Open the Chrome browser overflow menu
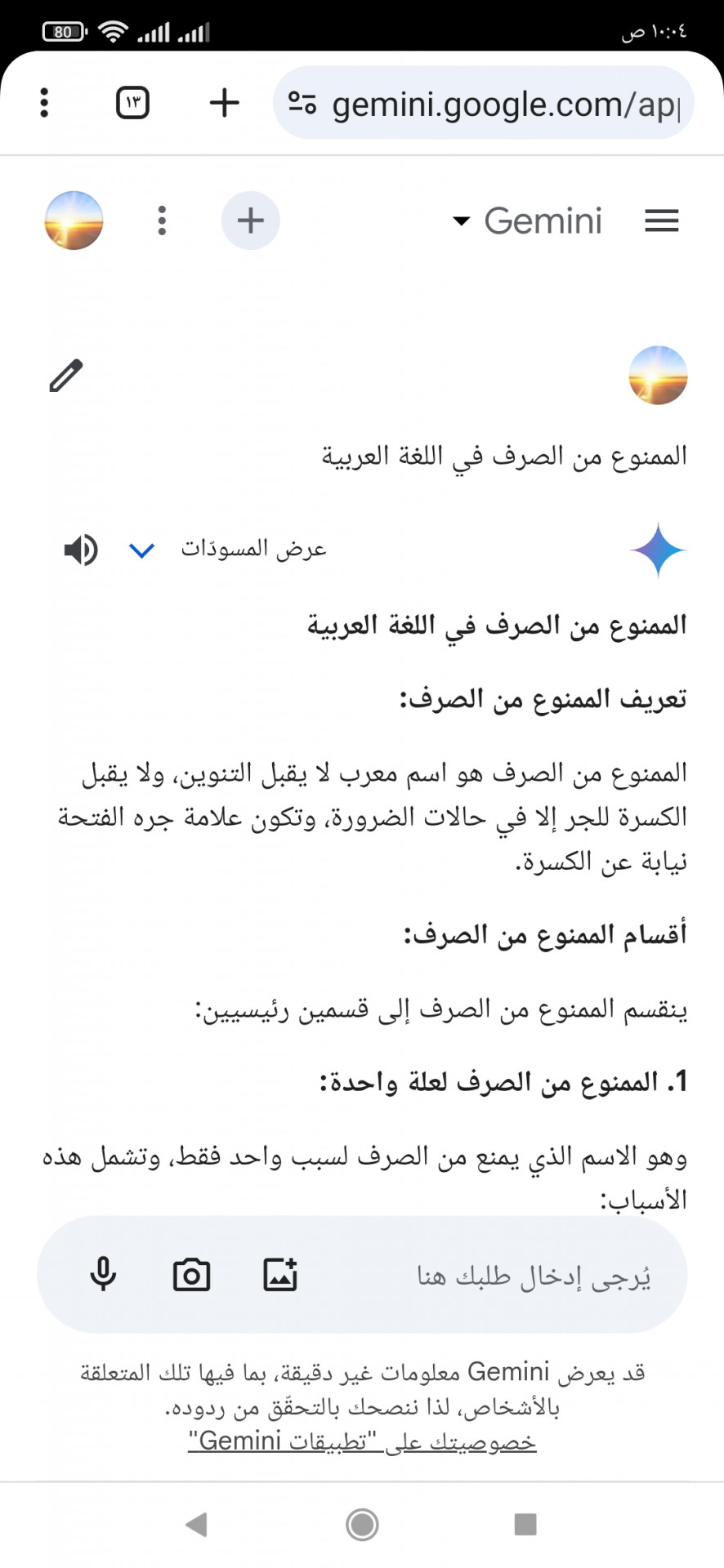 click(45, 103)
